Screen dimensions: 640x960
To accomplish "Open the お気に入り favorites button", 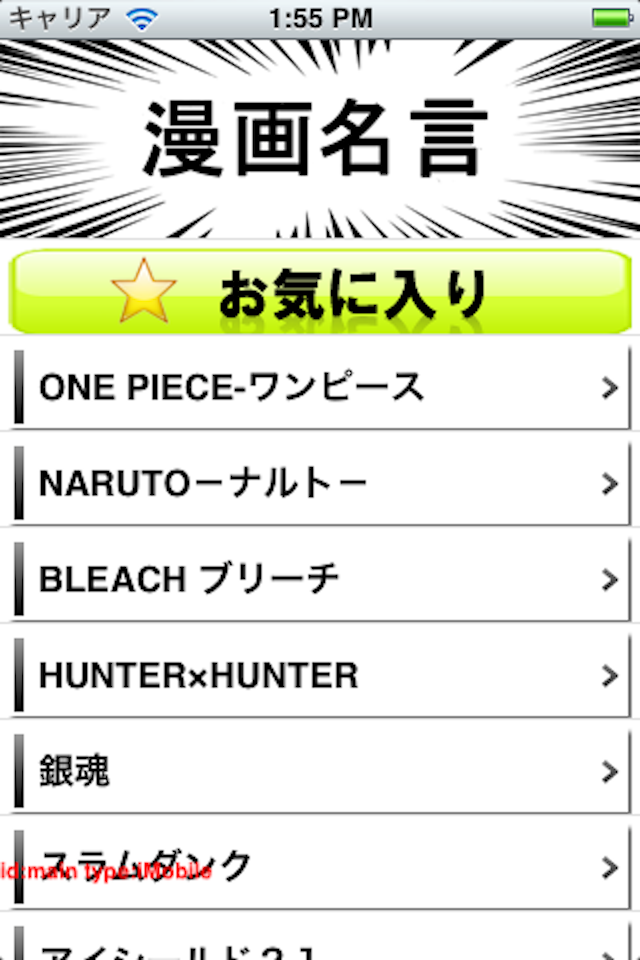I will click(x=320, y=291).
